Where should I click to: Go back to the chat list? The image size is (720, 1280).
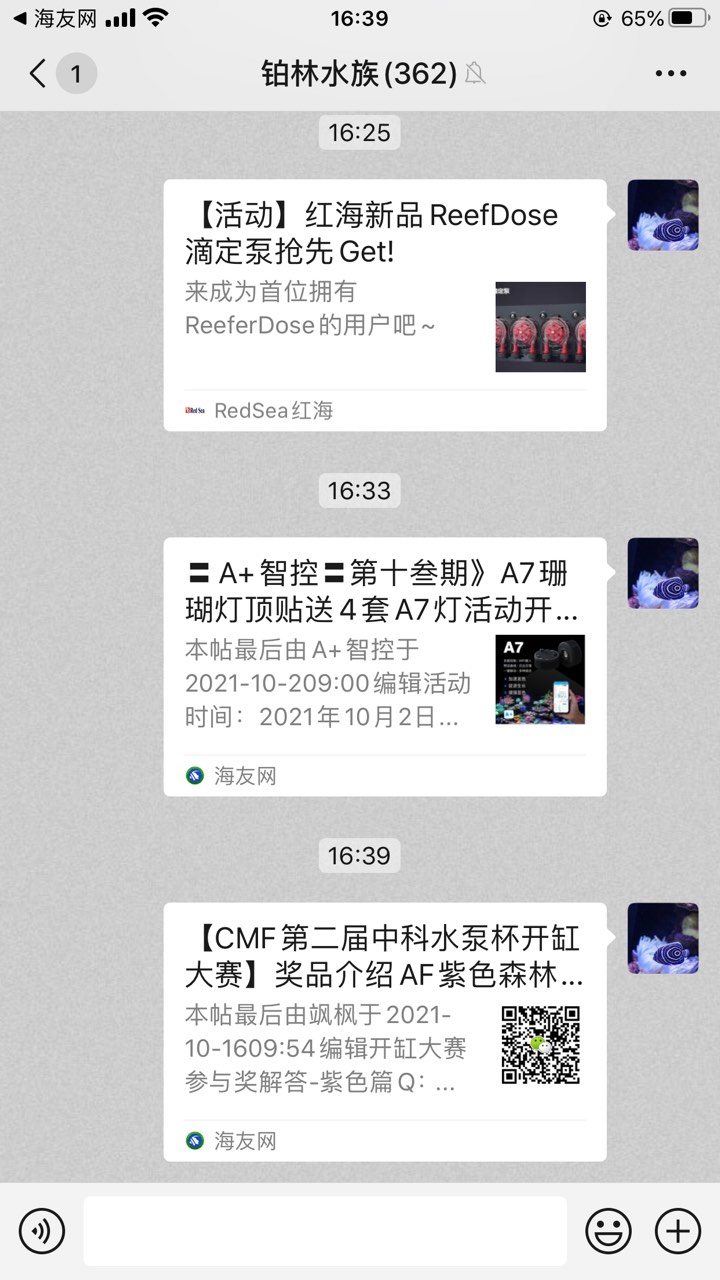[x=38, y=73]
